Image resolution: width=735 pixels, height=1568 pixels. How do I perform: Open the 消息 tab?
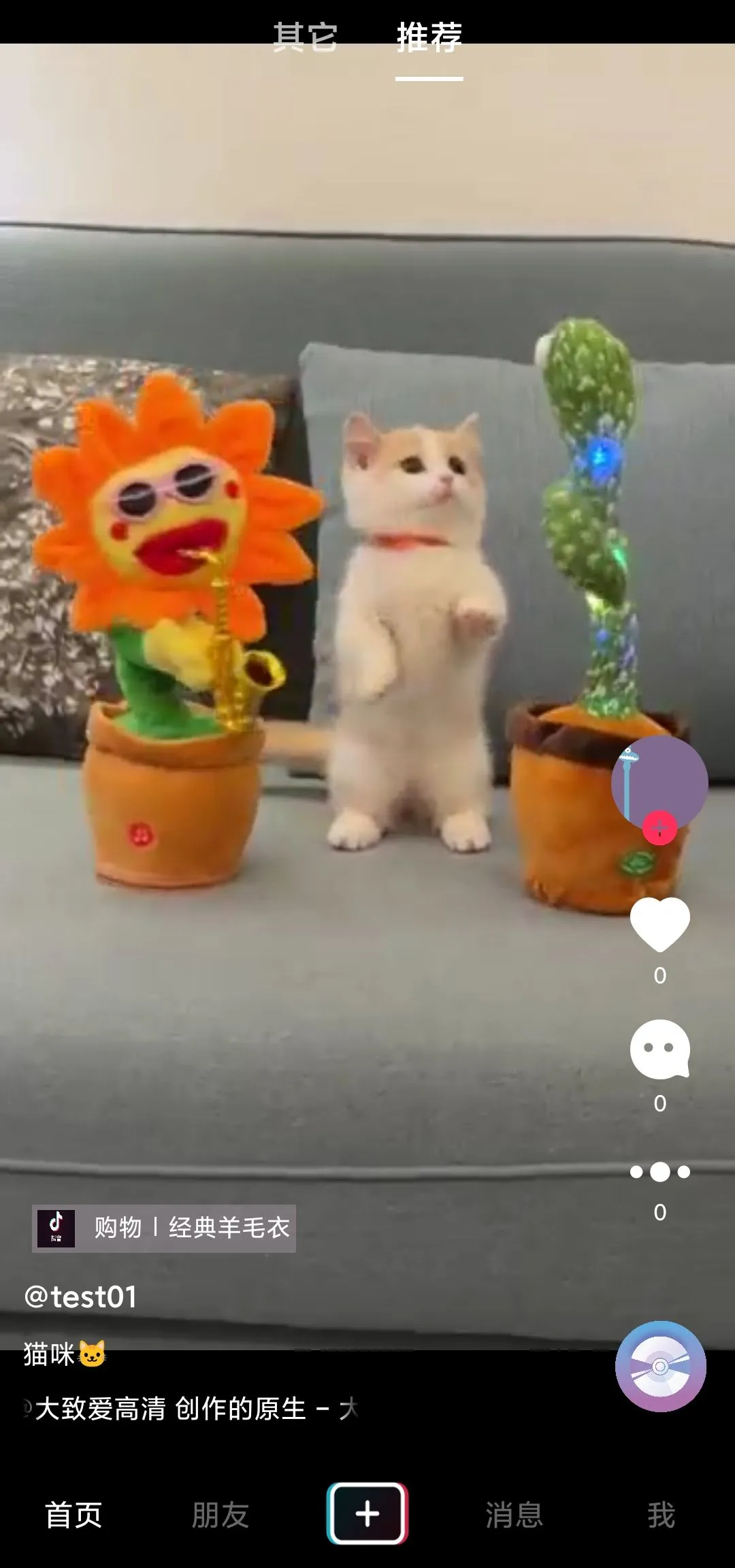pyautogui.click(x=514, y=1515)
